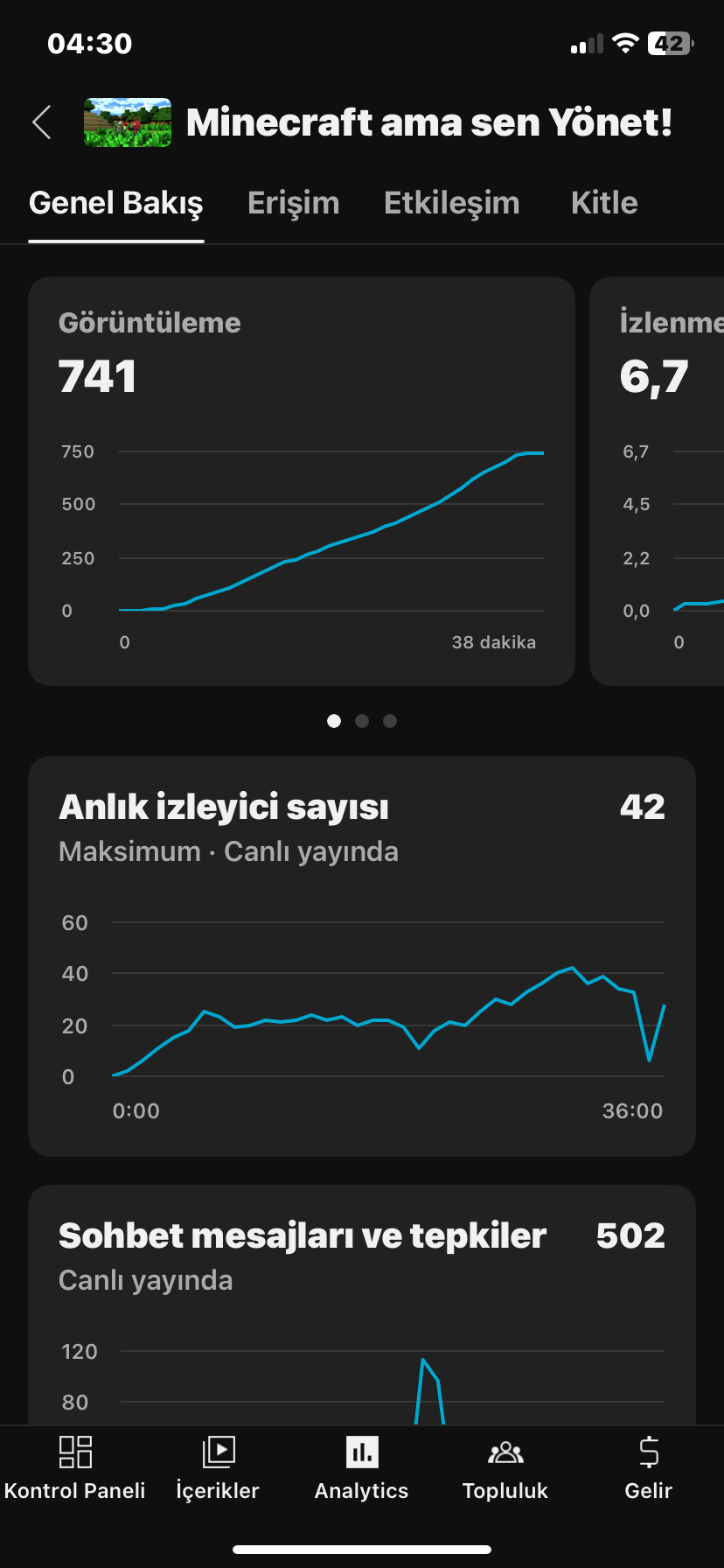Open the Anlık izleyici sayısı card

[362, 956]
